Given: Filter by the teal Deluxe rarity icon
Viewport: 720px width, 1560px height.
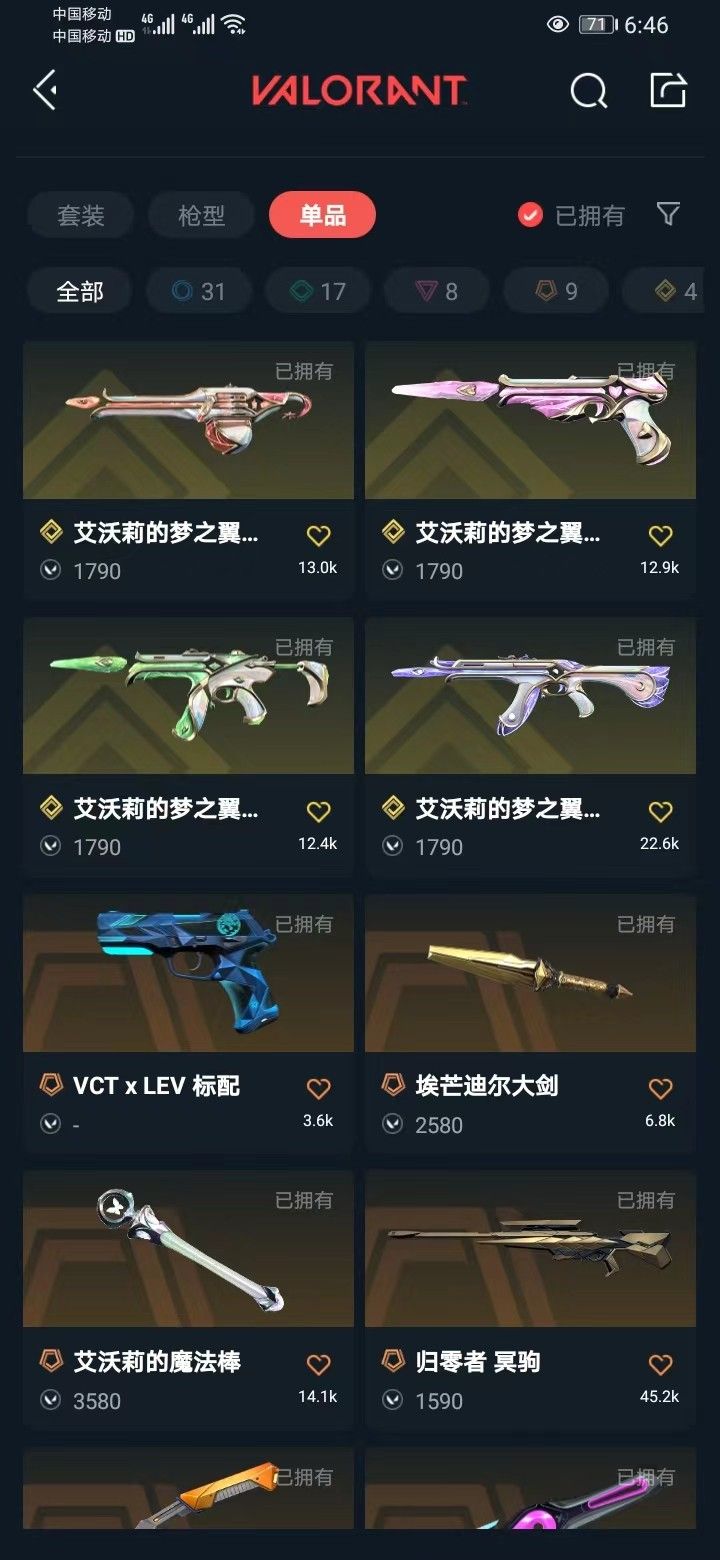Looking at the screenshot, I should 317,291.
